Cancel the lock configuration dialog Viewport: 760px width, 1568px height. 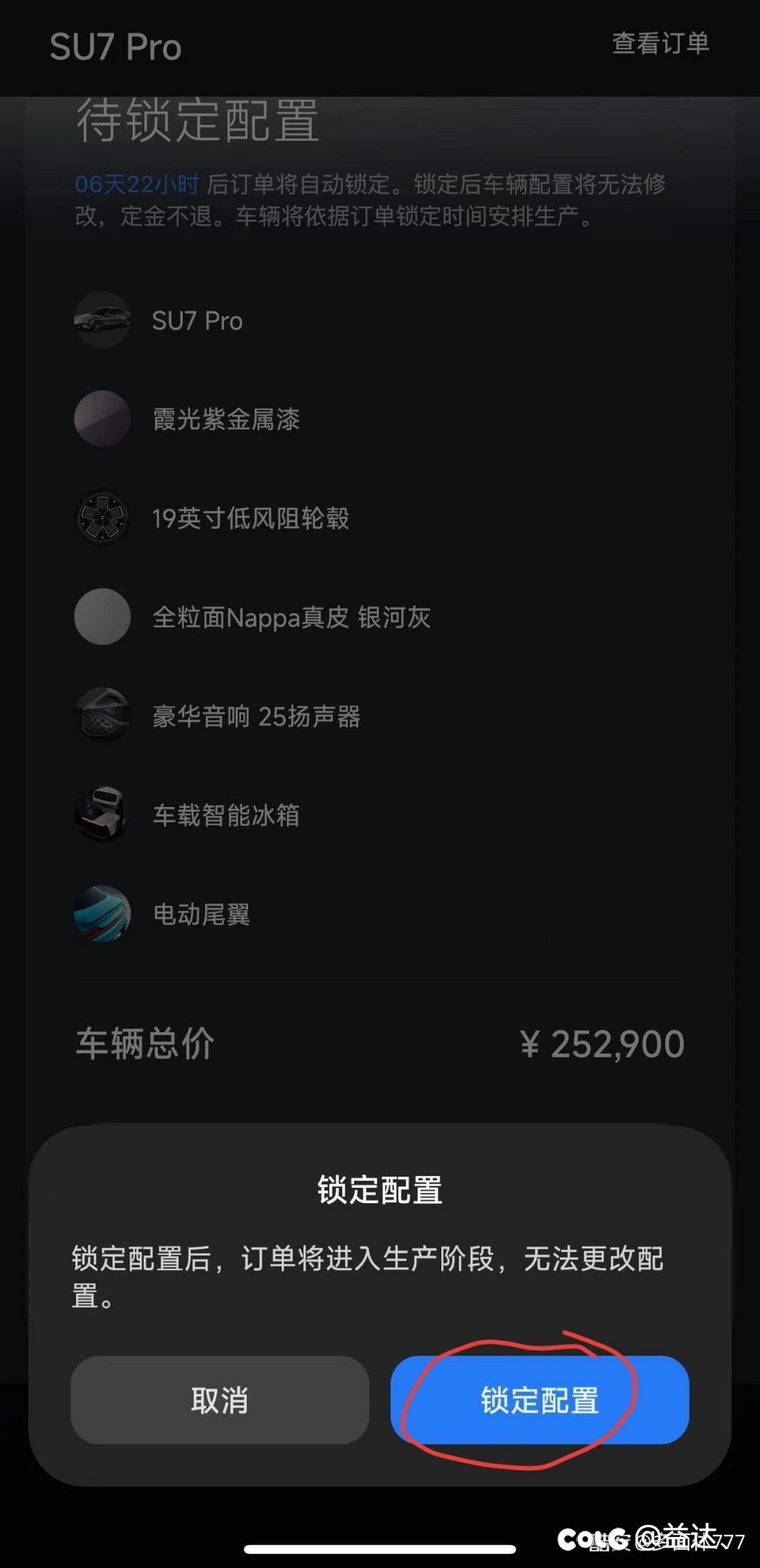pos(220,1400)
